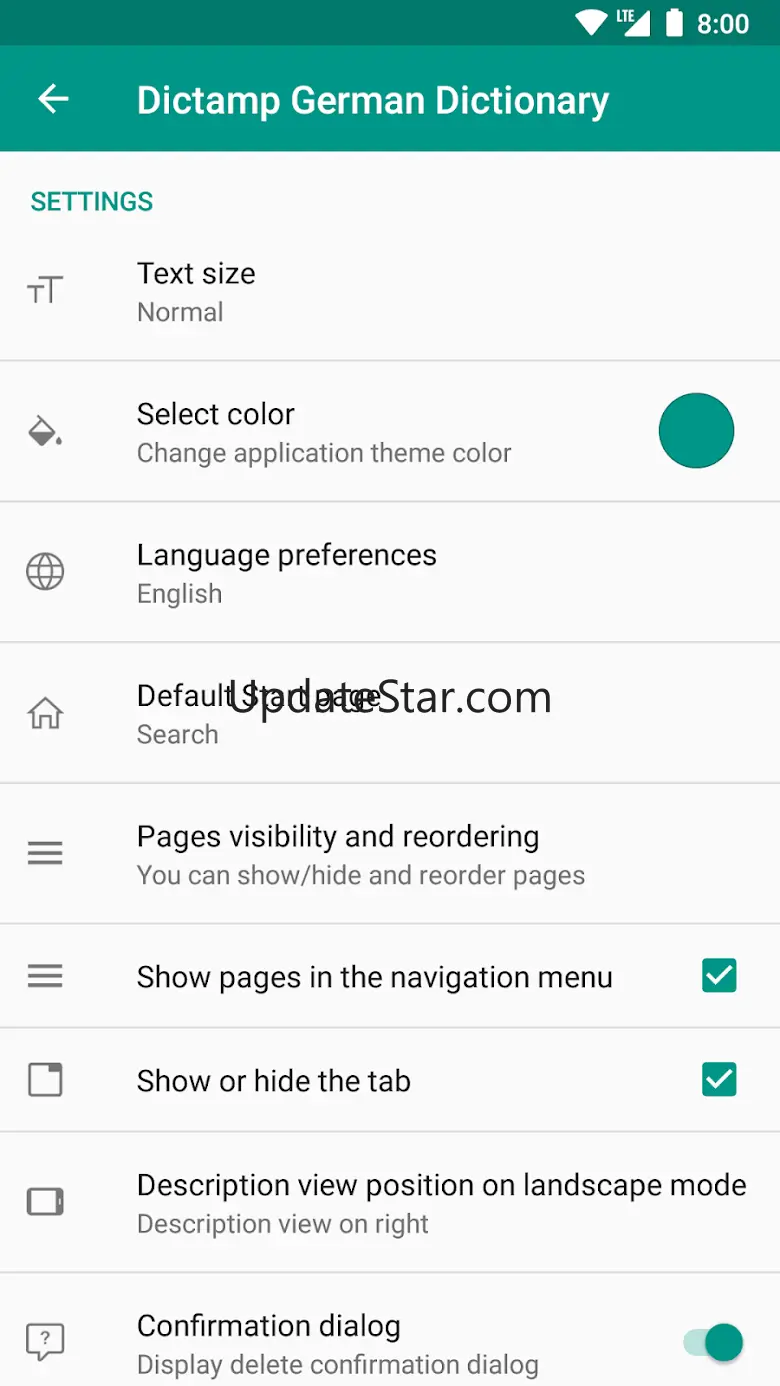Open Pages visibility and reordering

tap(390, 854)
